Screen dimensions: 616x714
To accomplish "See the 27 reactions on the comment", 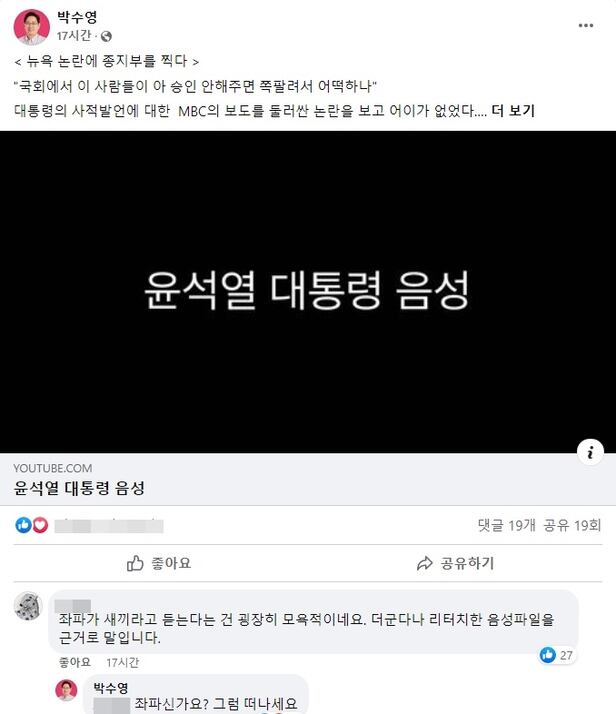I will click(556, 655).
